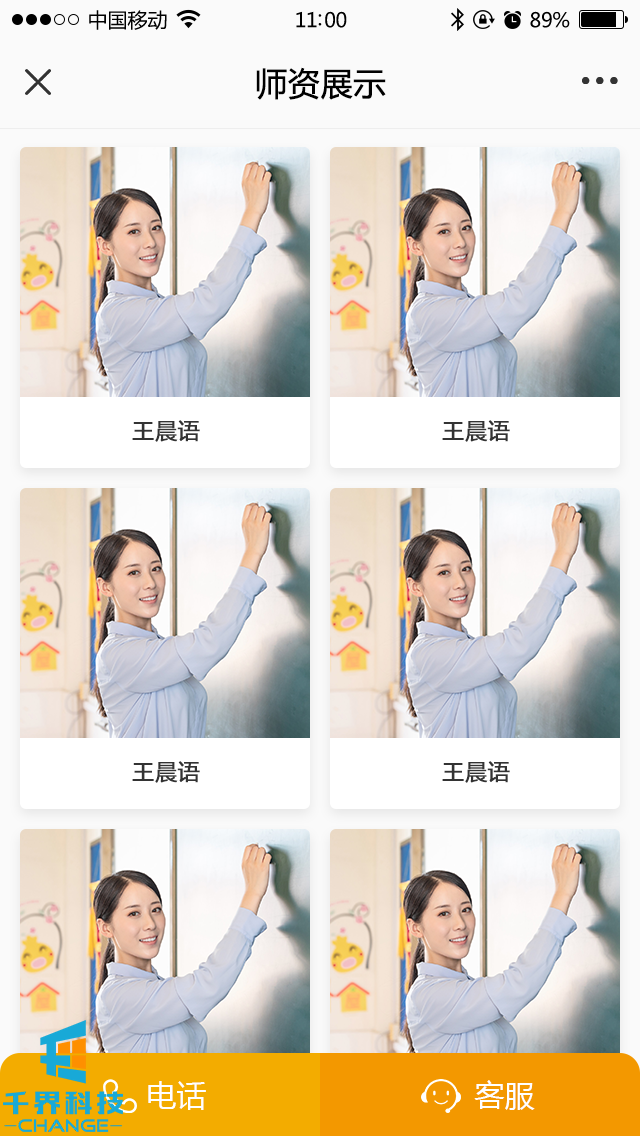Contact support via 客服 button
This screenshot has height=1136, width=640.
[480, 1096]
